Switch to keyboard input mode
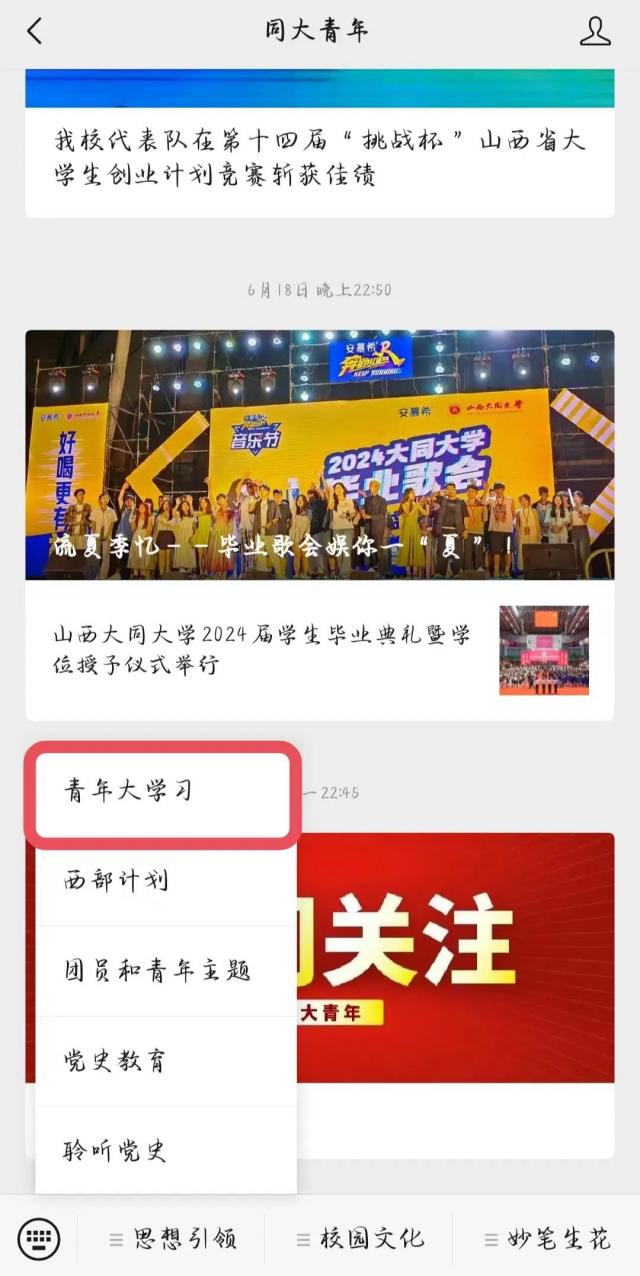This screenshot has width=640, height=1276. tap(39, 1239)
